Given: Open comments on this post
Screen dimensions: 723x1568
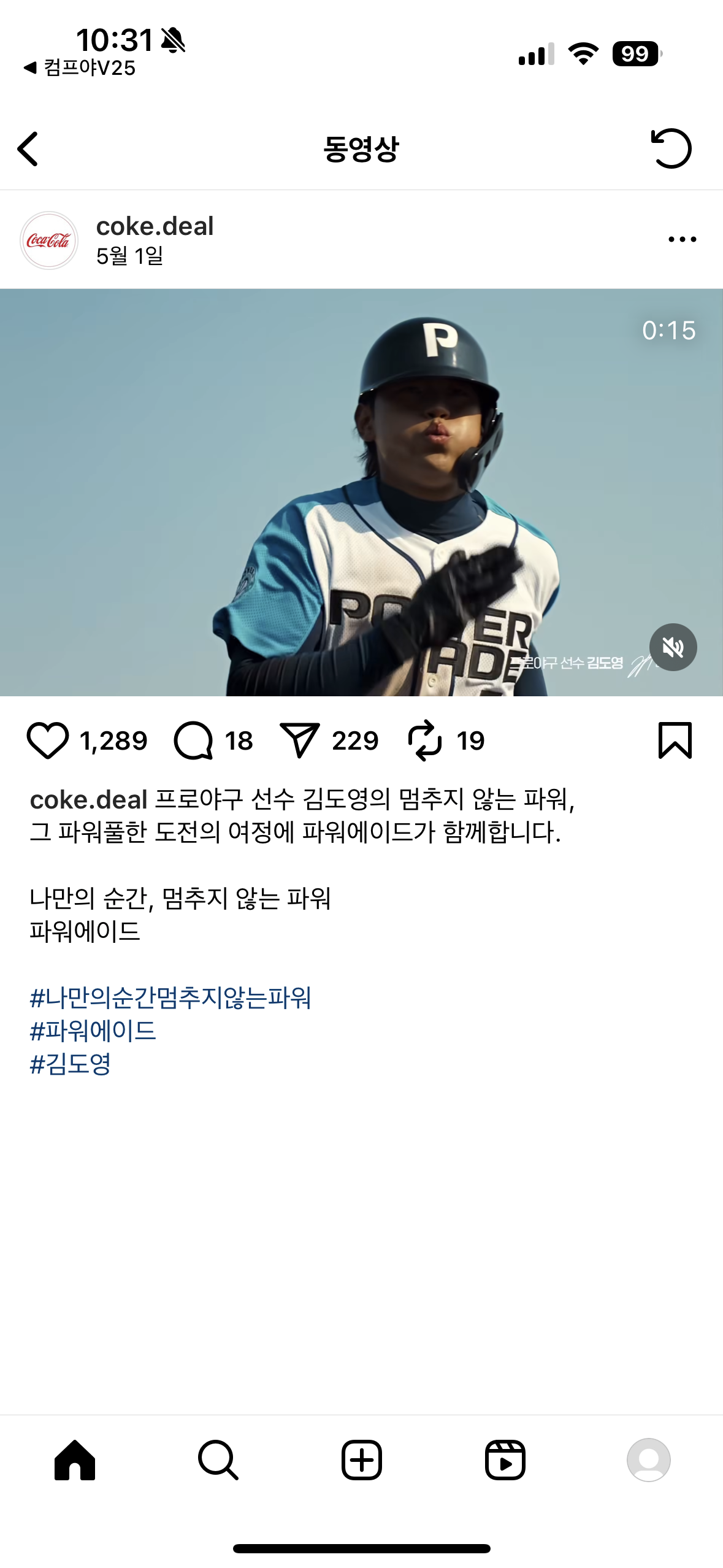Looking at the screenshot, I should pyautogui.click(x=194, y=740).
